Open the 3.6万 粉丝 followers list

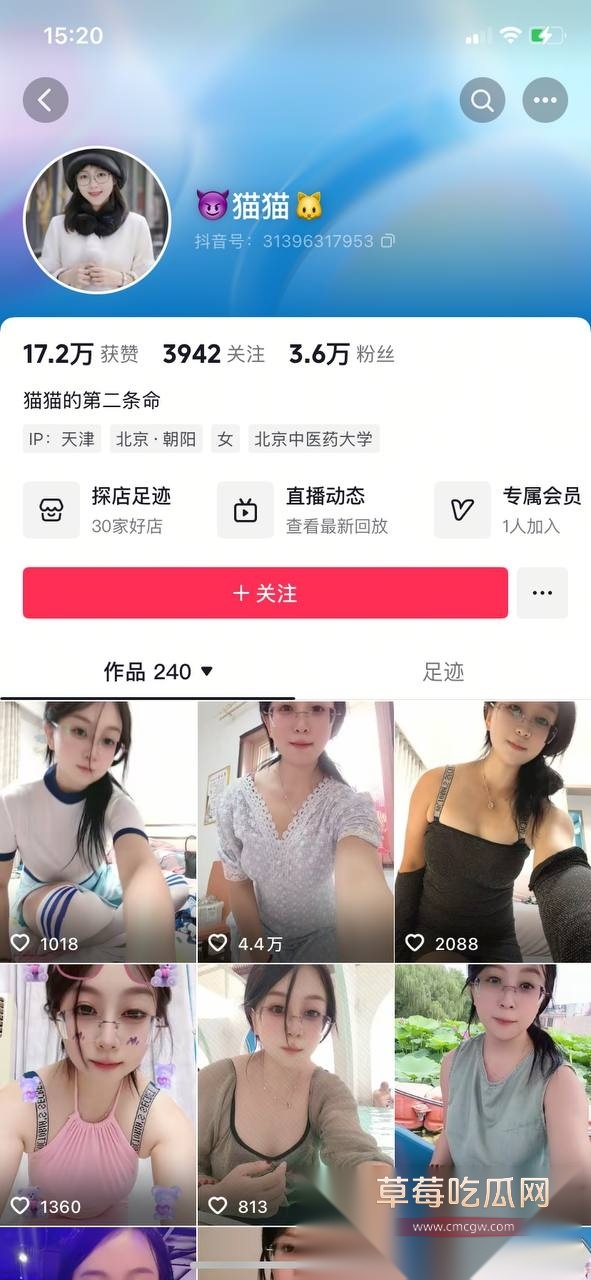point(342,354)
